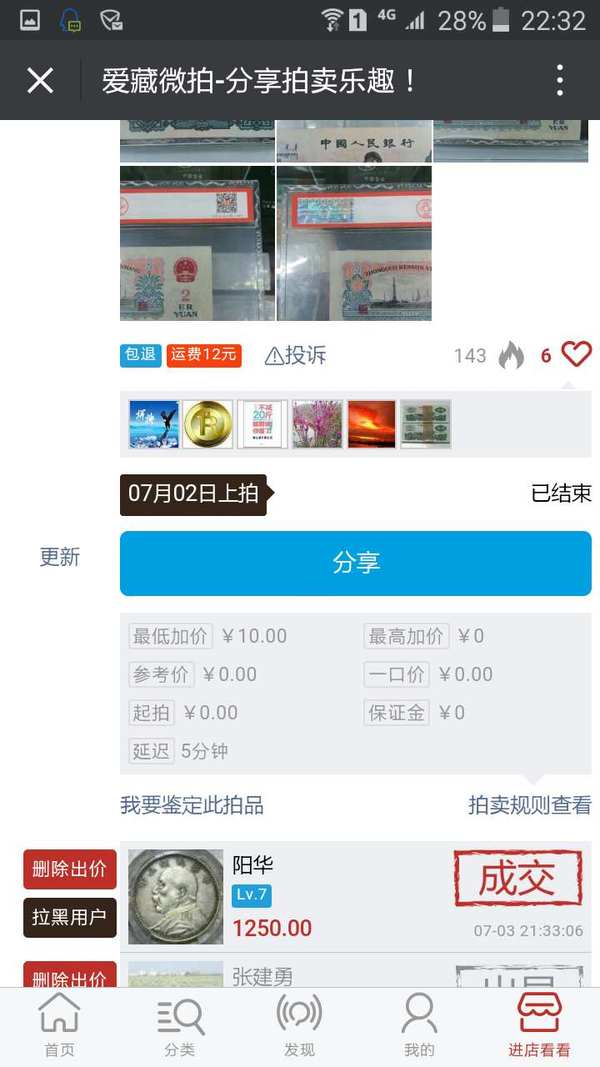The height and width of the screenshot is (1067, 600).
Task: Open 阳华's coin avatar profile
Action: click(176, 897)
